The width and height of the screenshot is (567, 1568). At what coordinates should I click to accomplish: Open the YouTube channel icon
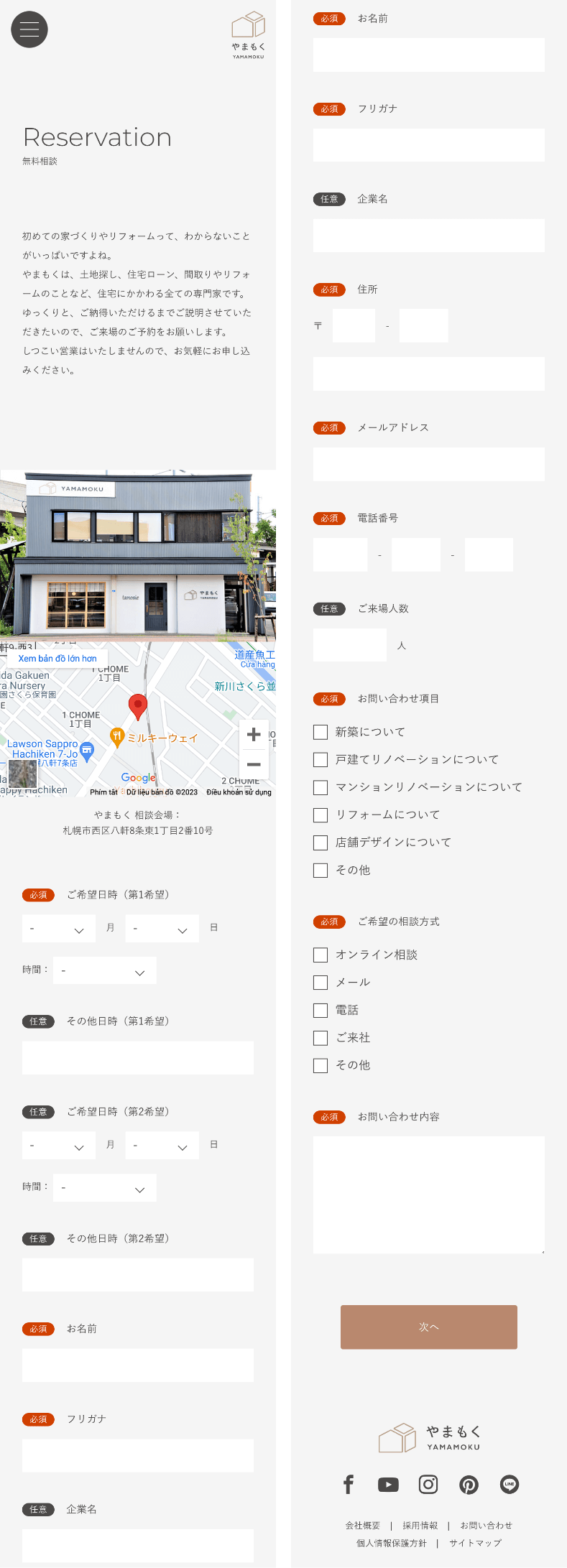388,1484
